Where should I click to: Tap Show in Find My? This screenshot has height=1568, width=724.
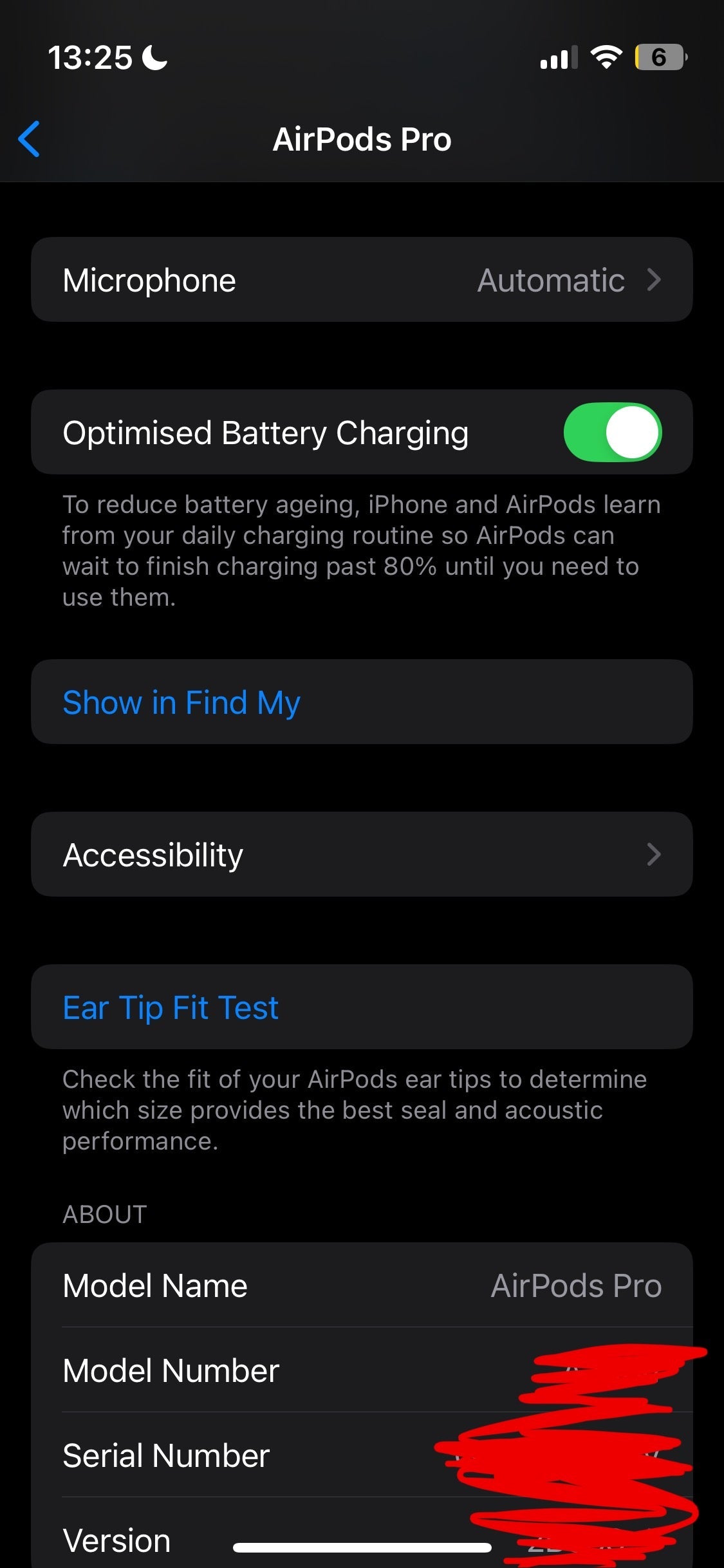(181, 702)
